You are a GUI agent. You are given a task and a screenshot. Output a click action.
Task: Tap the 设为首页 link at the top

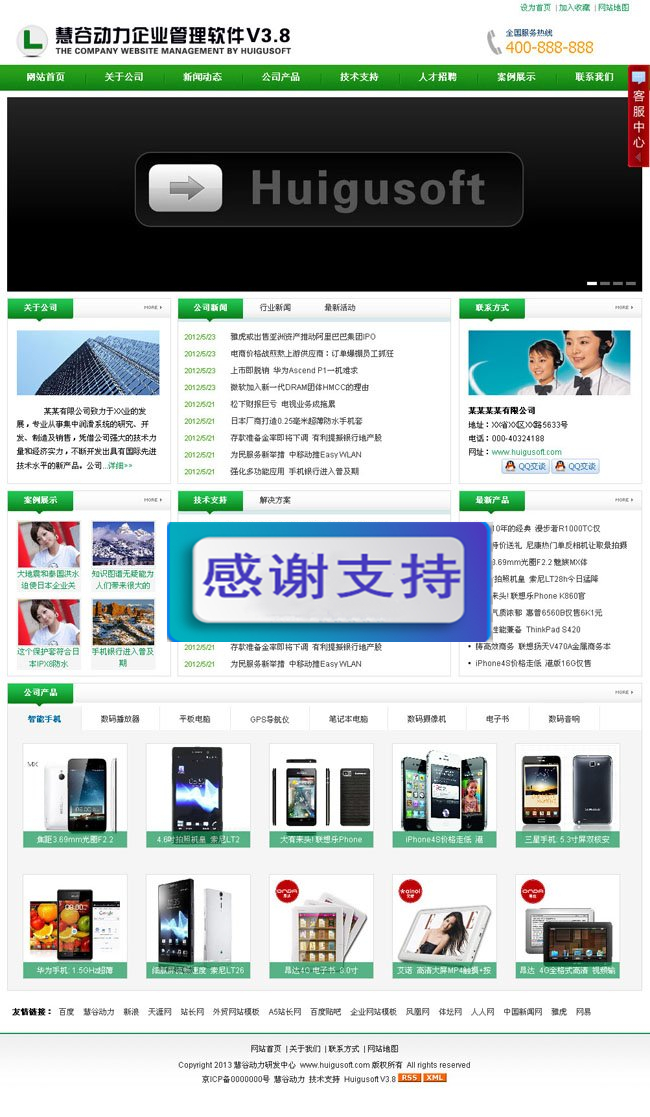535,7
